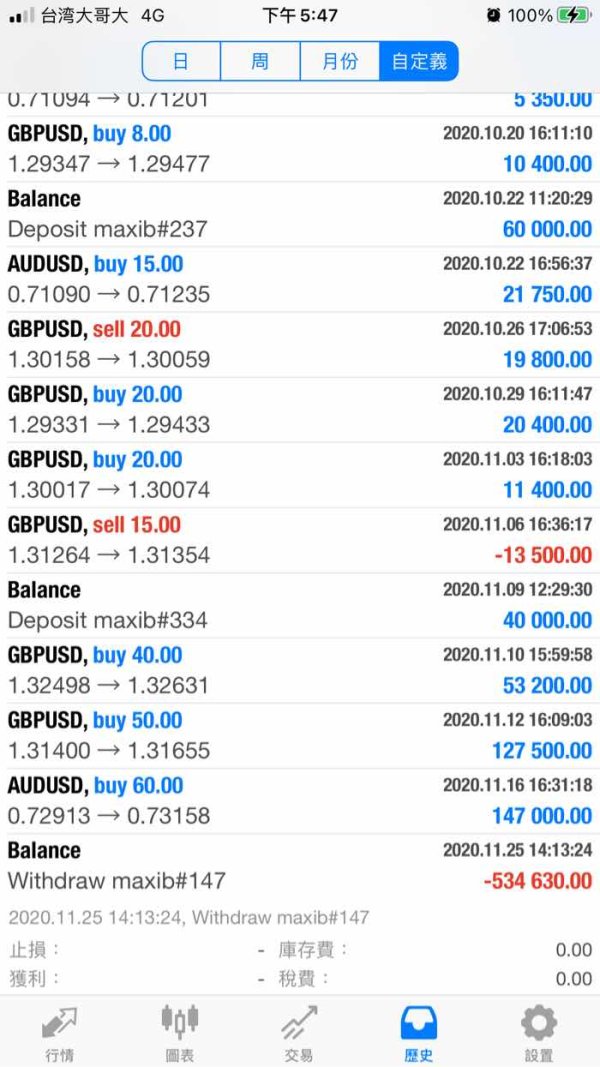Select the 歷史 history tab
This screenshot has height=1067, width=600.
[419, 1032]
